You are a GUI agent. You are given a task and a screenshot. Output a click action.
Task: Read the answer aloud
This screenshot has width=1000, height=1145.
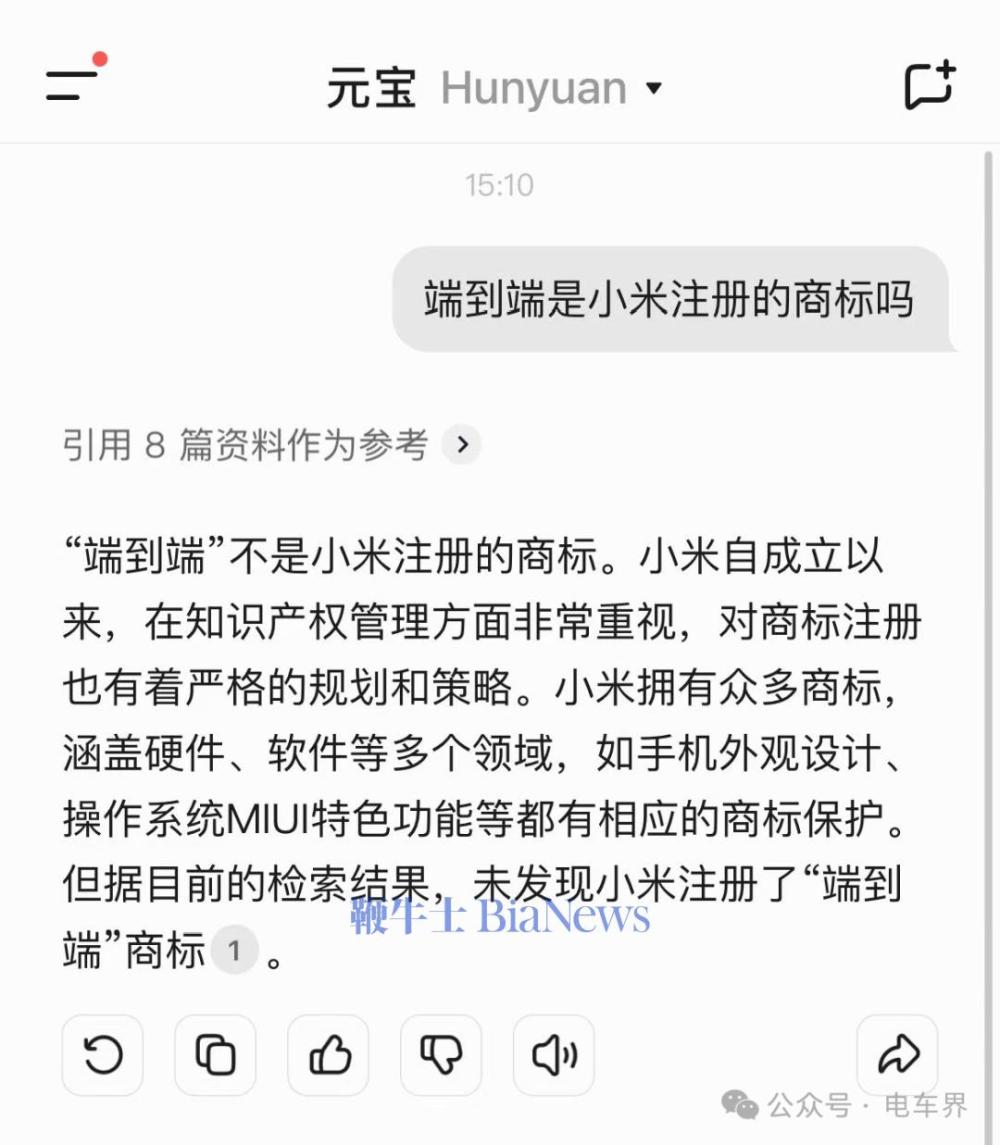click(x=554, y=1055)
